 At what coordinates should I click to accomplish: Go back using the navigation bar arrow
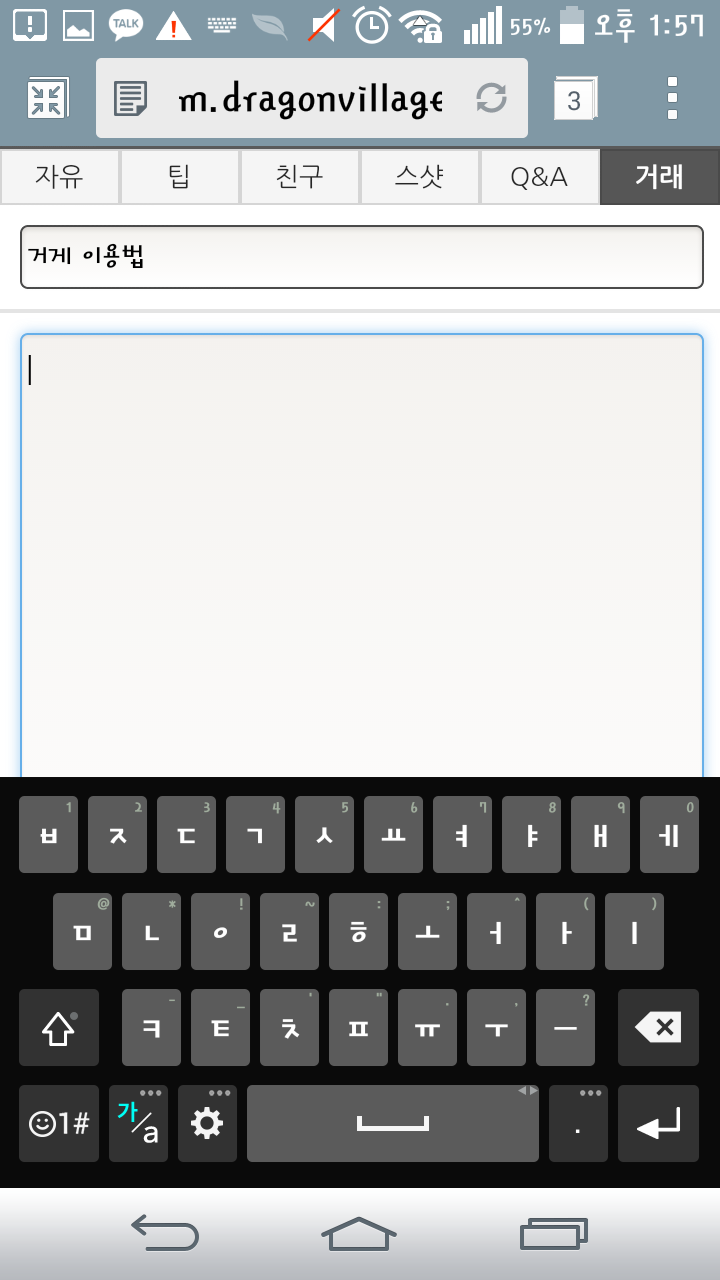[x=165, y=1233]
